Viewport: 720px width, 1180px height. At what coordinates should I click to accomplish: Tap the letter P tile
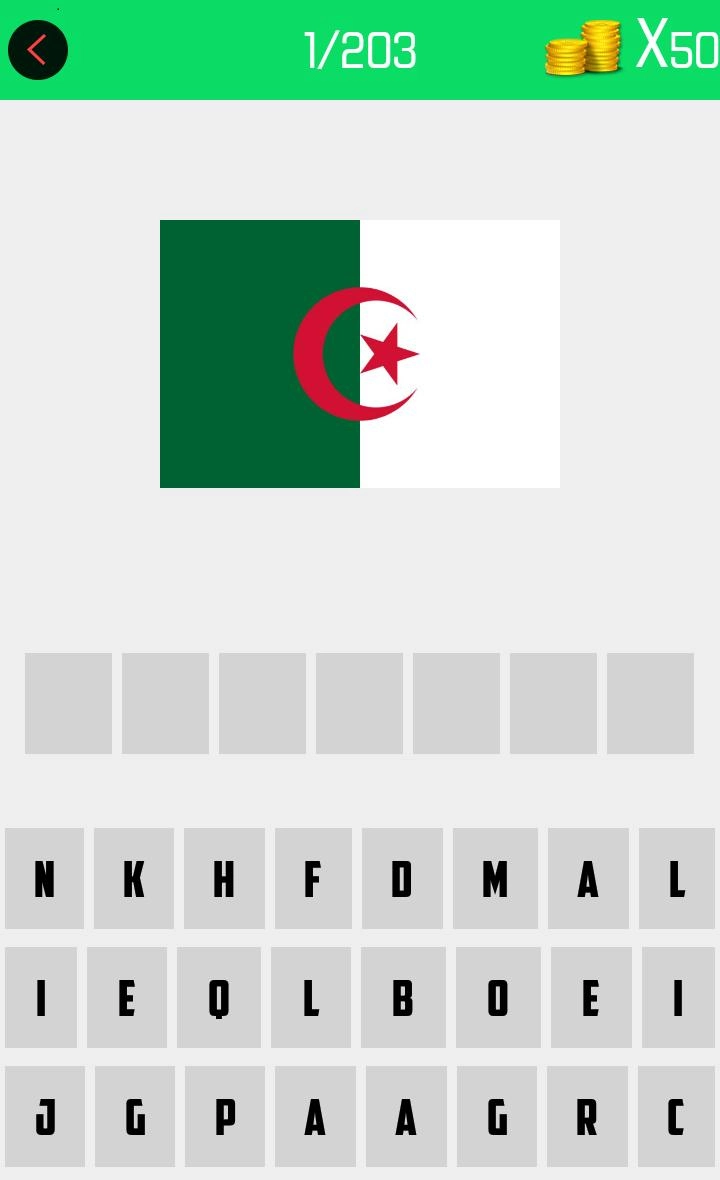click(x=225, y=1116)
